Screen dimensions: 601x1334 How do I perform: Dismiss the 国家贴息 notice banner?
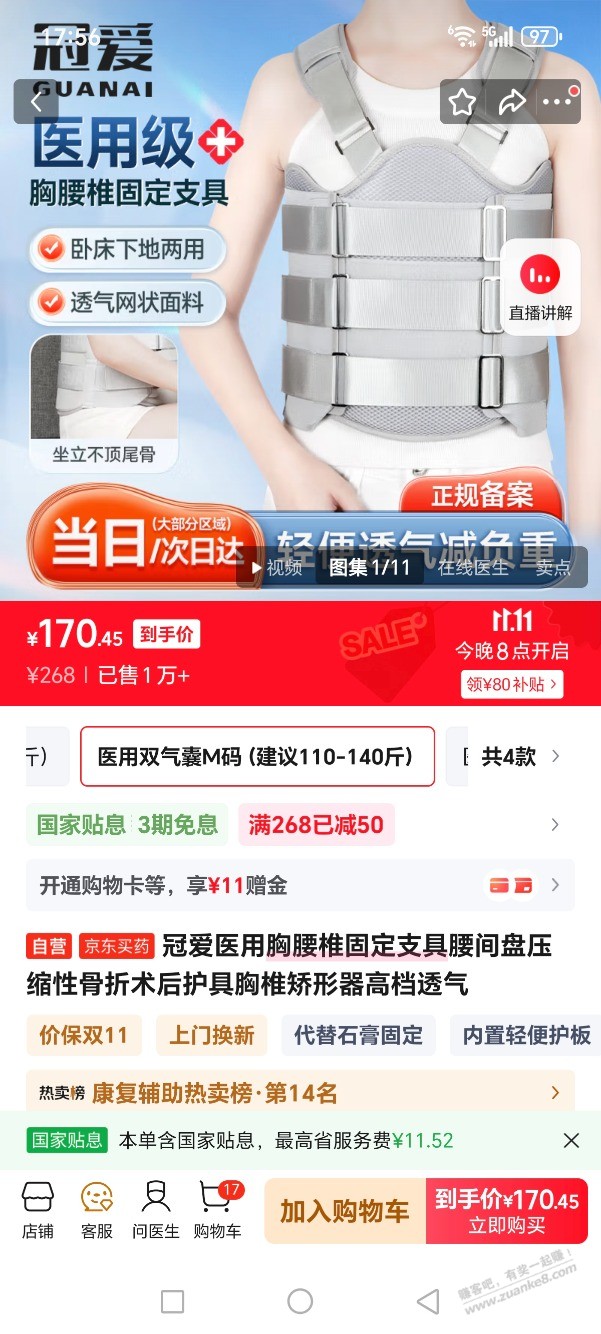571,1140
